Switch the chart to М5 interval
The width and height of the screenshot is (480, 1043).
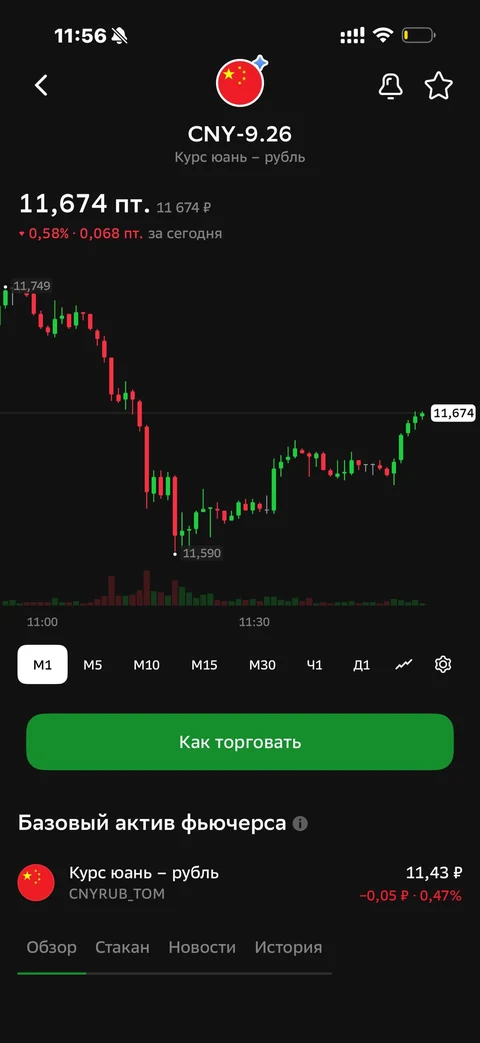pos(92,665)
